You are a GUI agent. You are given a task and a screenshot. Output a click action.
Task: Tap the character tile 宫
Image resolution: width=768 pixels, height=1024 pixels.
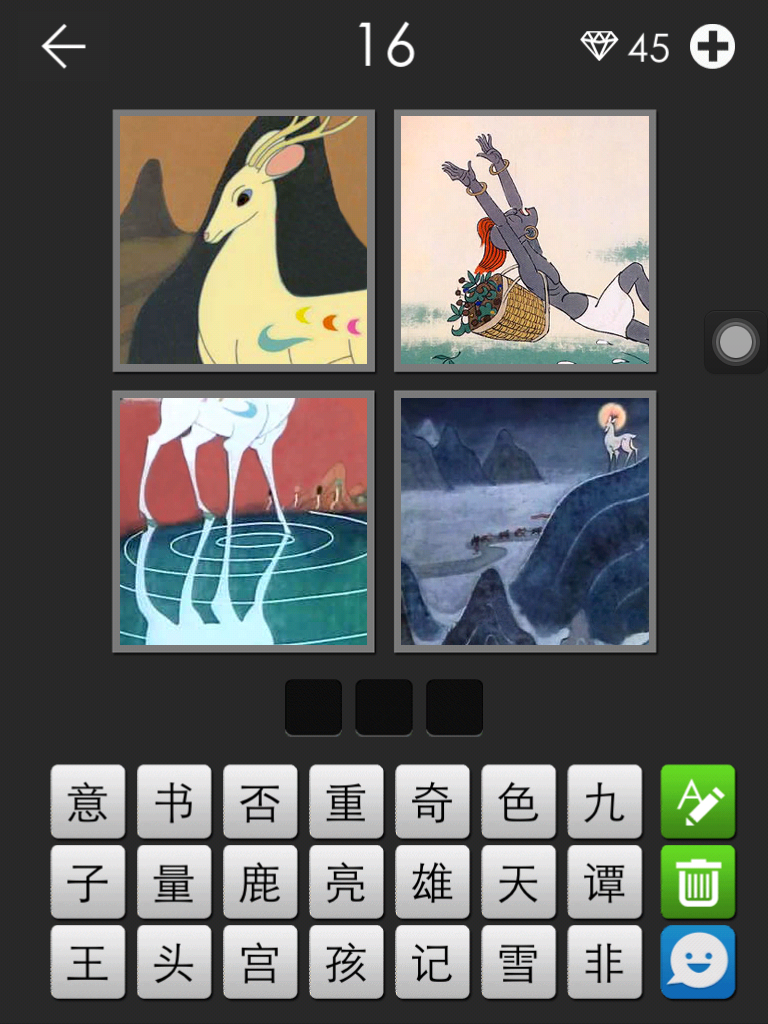(260, 962)
